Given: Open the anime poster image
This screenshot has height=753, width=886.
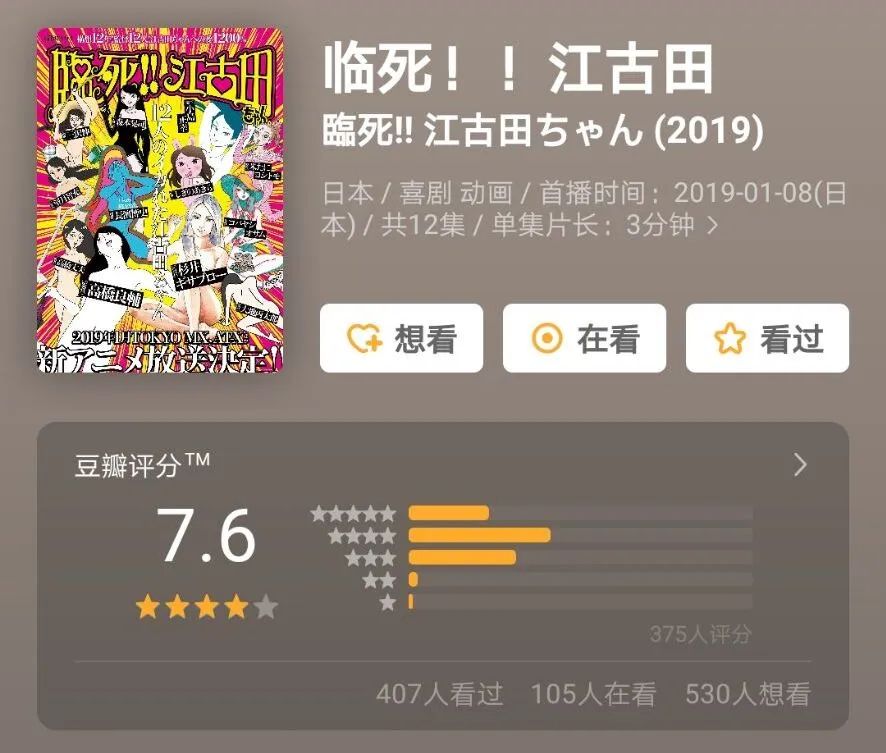Looking at the screenshot, I should point(160,199).
